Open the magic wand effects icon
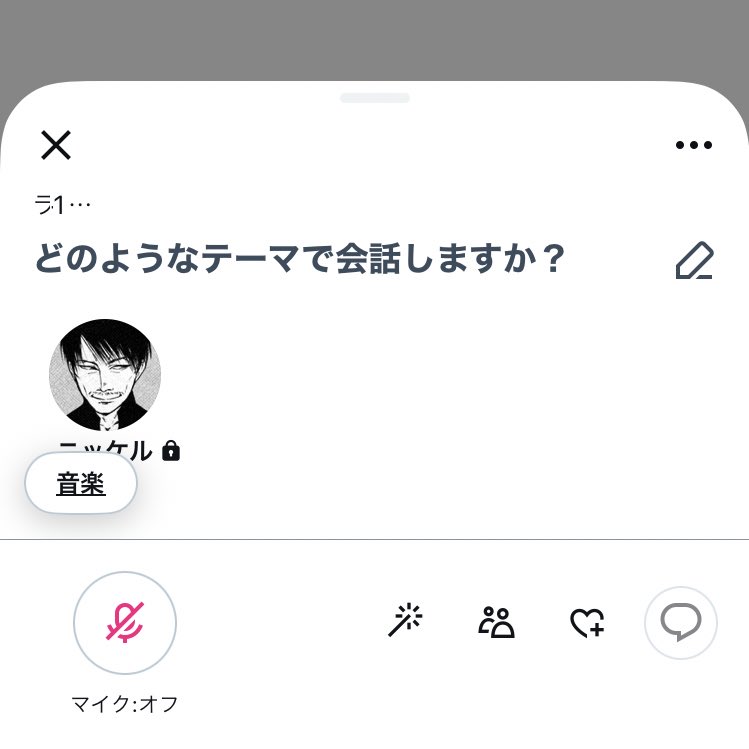This screenshot has width=749, height=749. click(405, 622)
